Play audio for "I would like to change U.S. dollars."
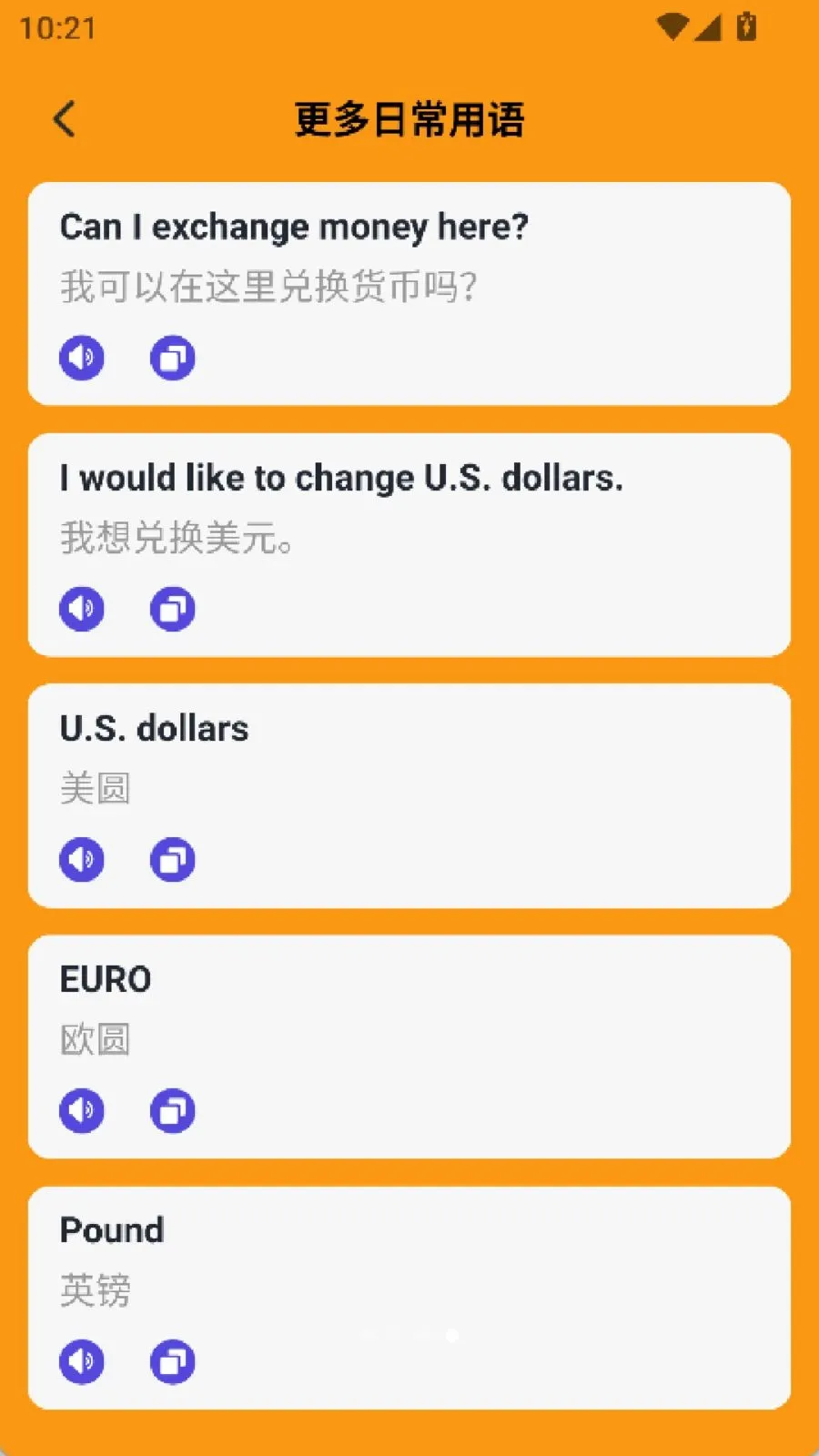Screen dimensions: 819x1456 point(82,609)
